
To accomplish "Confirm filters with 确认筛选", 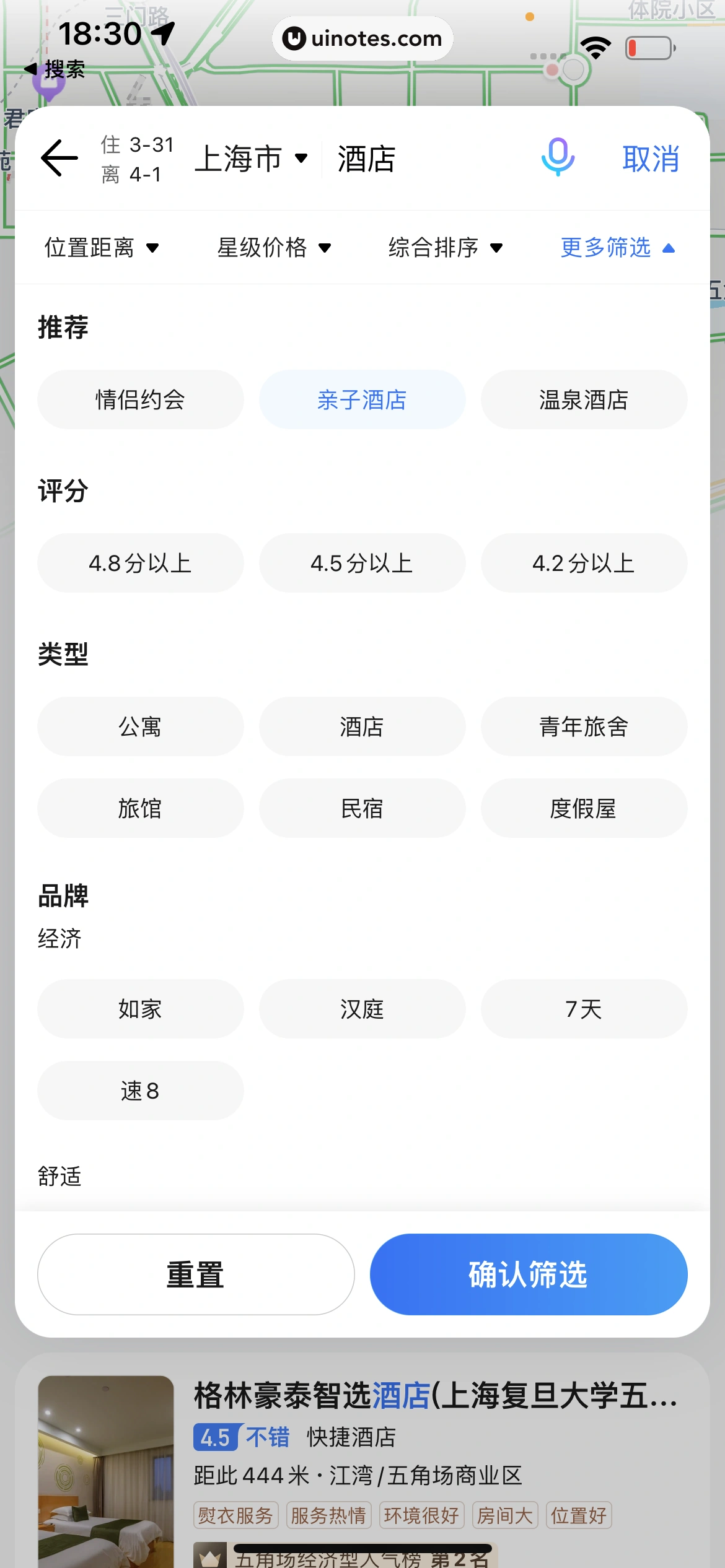I will click(529, 1274).
